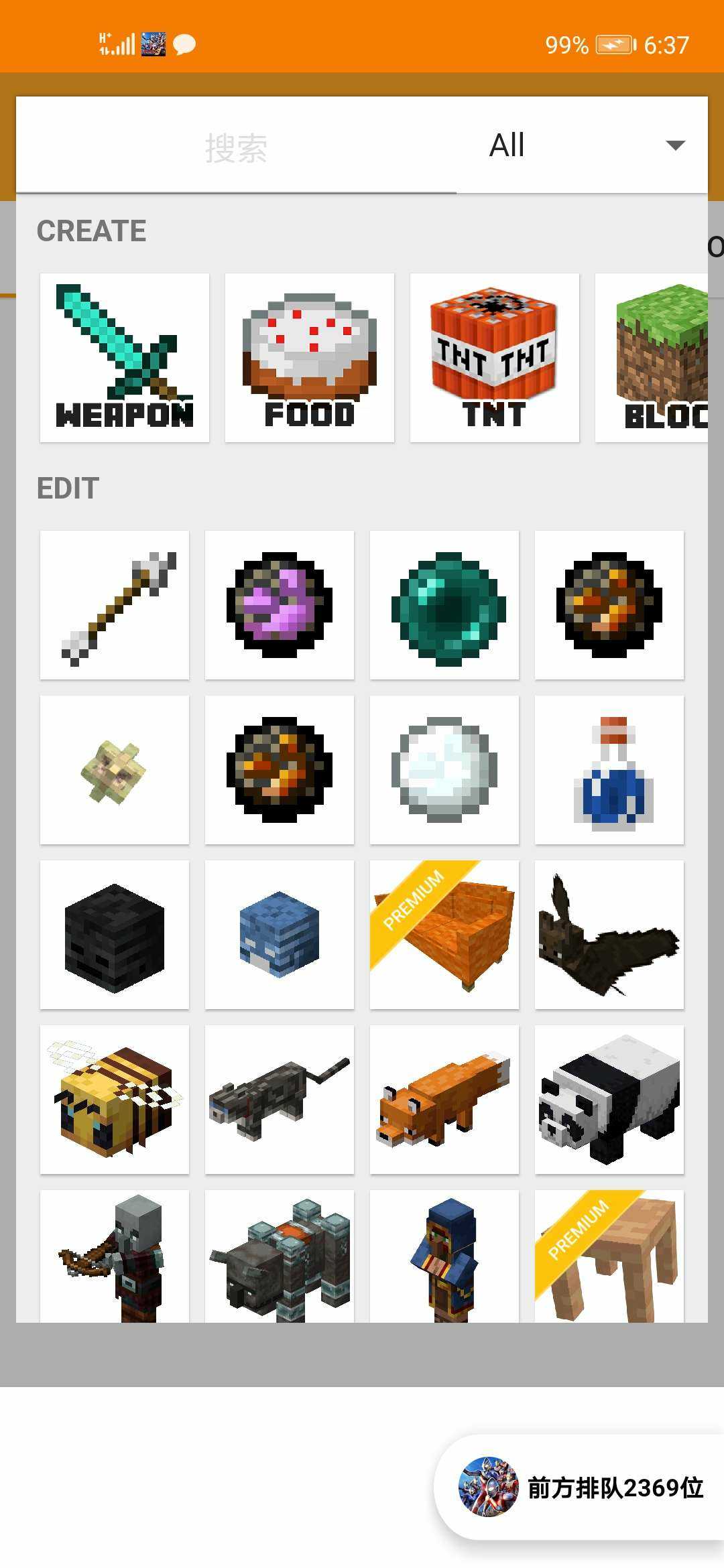Image resolution: width=724 pixels, height=1568 pixels.
Task: Open the pillager with crossbow tile
Action: (x=115, y=1256)
